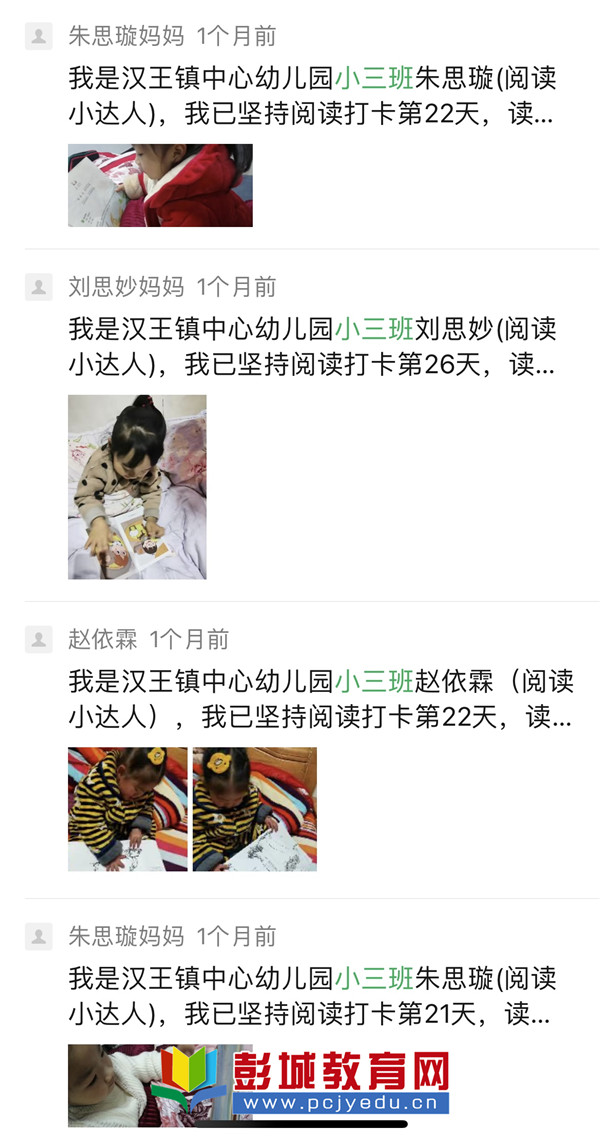Open 赵依霖's first reading photo
Image resolution: width=600 pixels, height=1139 pixels.
[x=127, y=809]
